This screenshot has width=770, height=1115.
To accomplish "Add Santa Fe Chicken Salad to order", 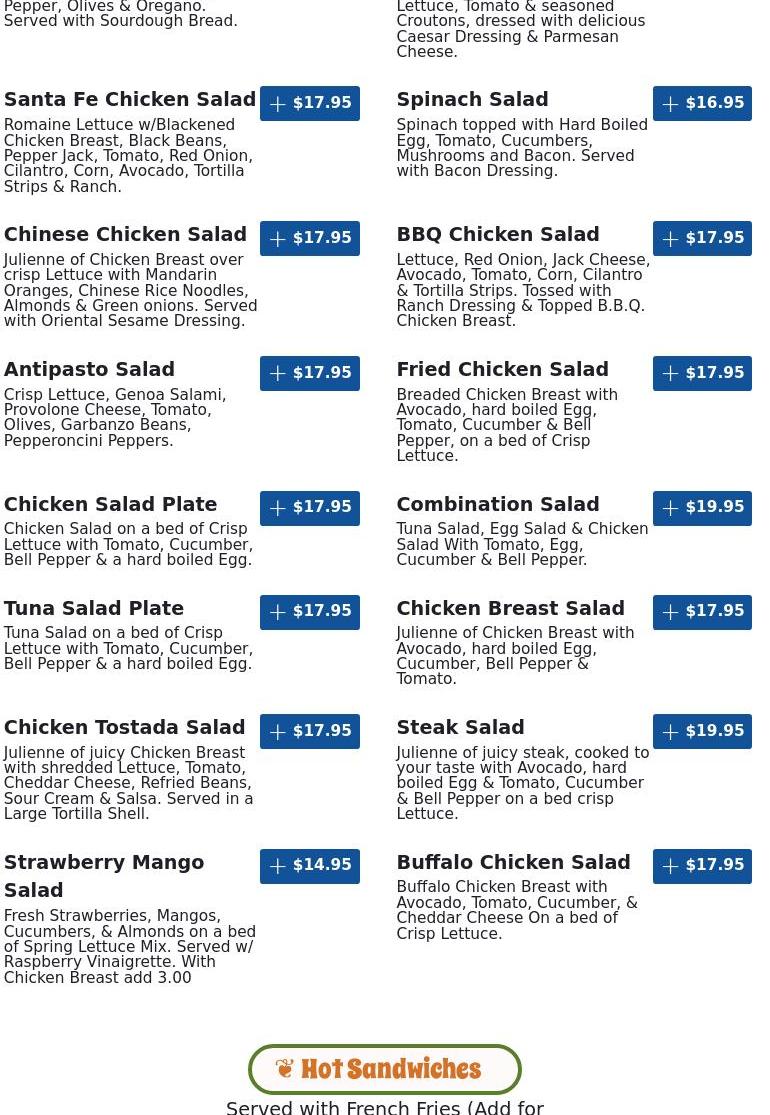I will [310, 103].
